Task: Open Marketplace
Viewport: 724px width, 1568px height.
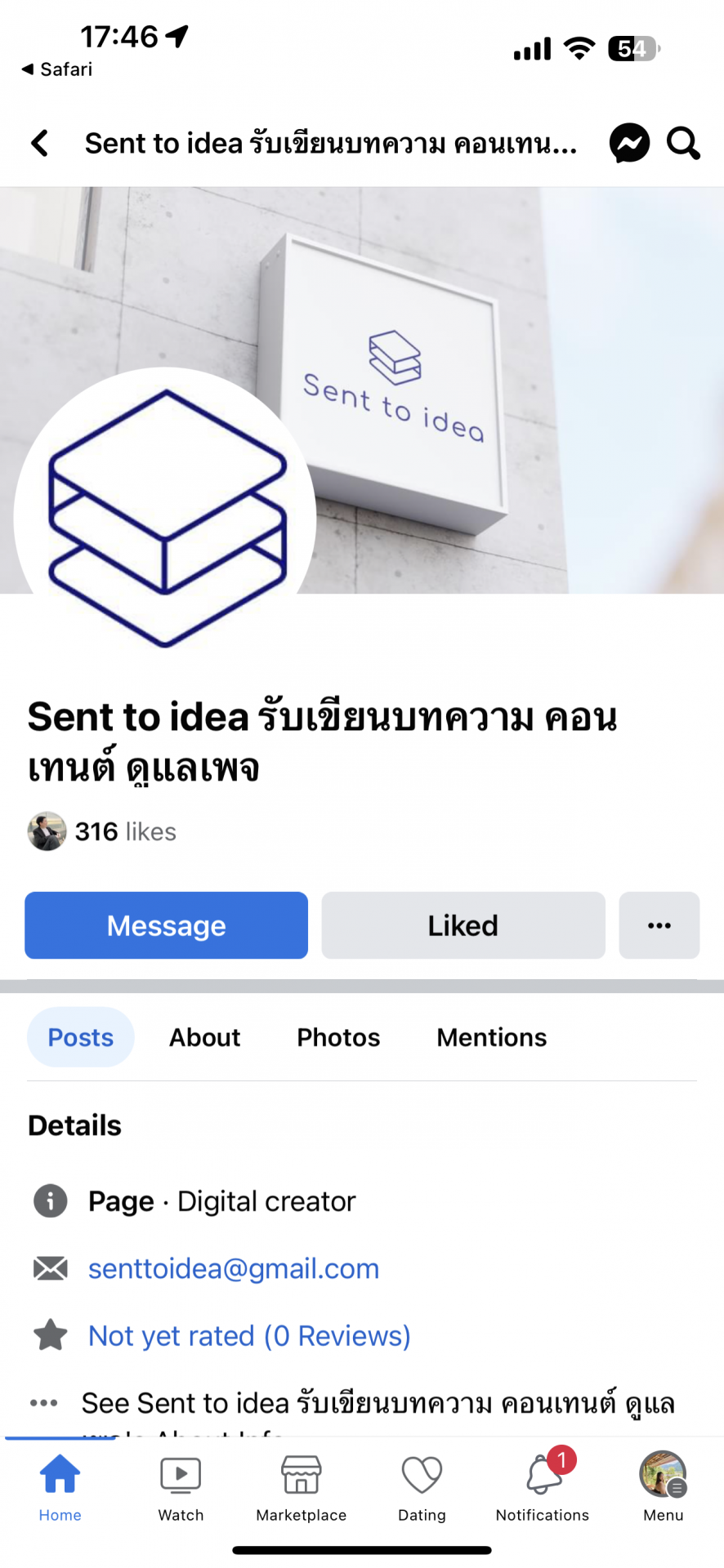Action: click(301, 1488)
